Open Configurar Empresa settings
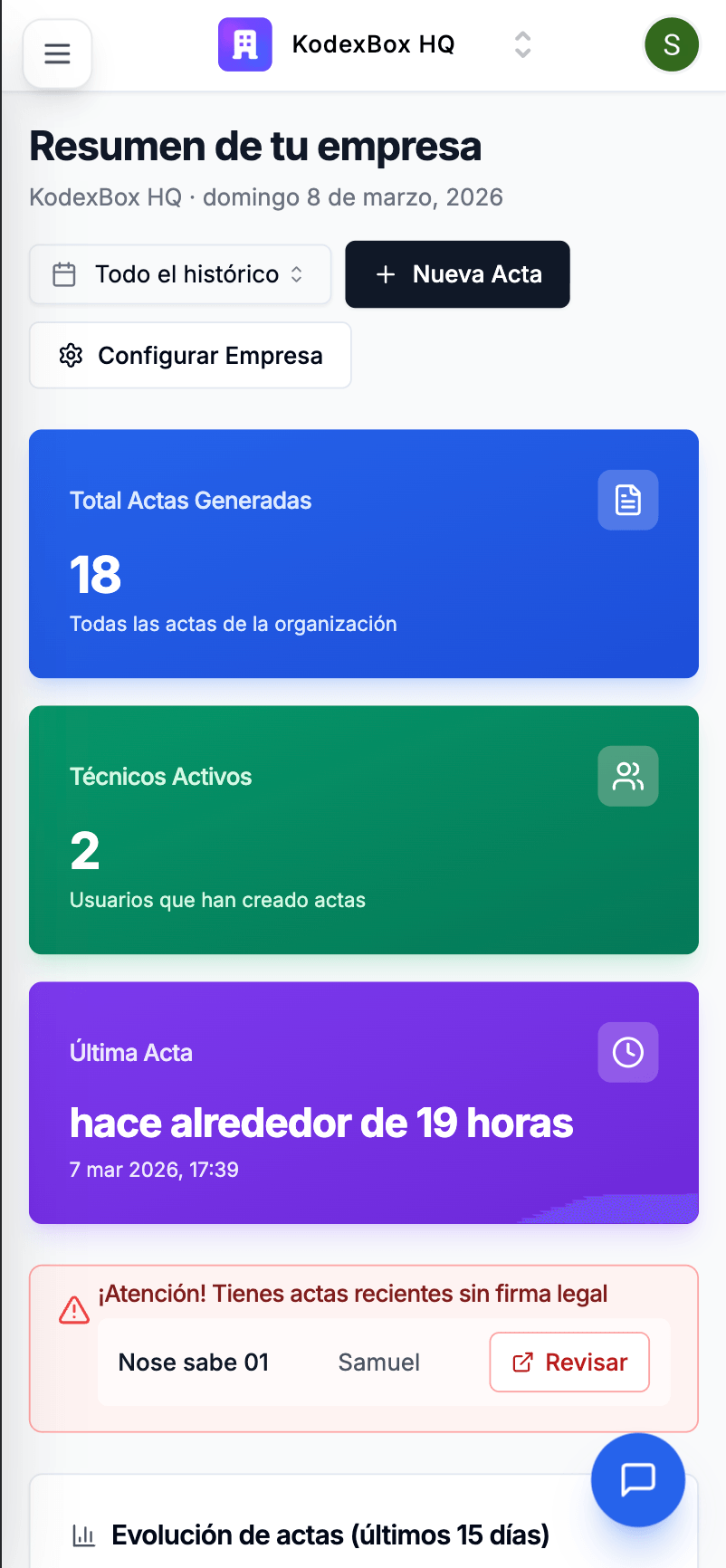The width and height of the screenshot is (726, 1568). coord(190,356)
